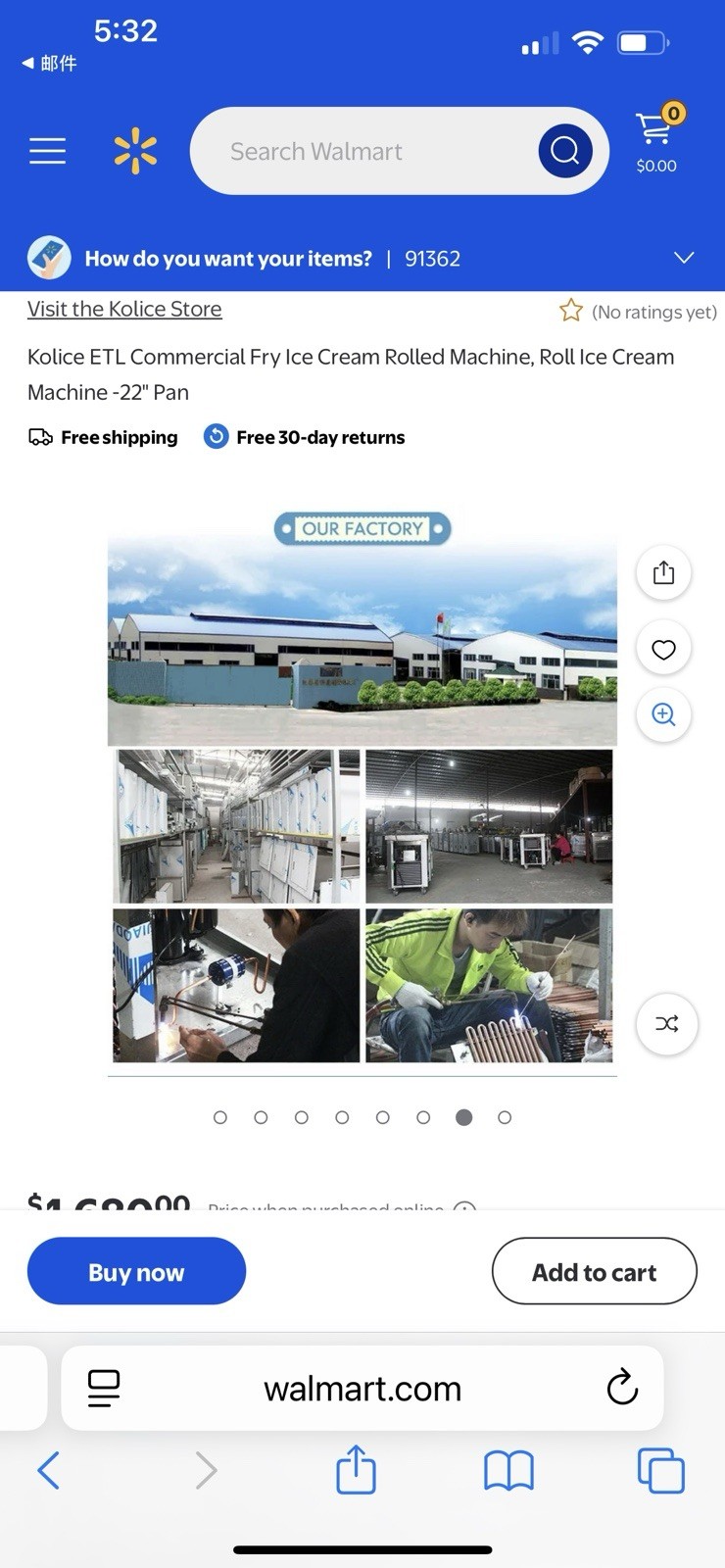Go to the Walmart home spark logo
This screenshot has width=725, height=1568.
tap(135, 151)
